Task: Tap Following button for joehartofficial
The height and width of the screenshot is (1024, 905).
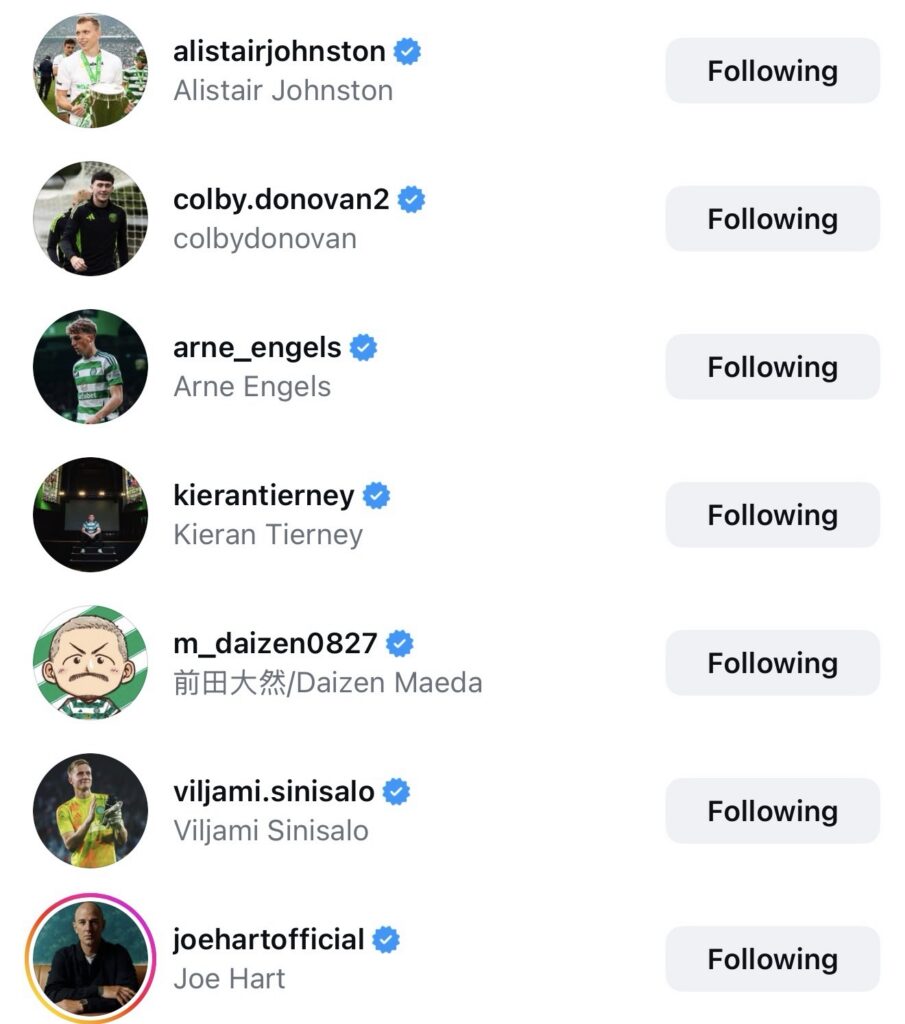Action: 772,959
